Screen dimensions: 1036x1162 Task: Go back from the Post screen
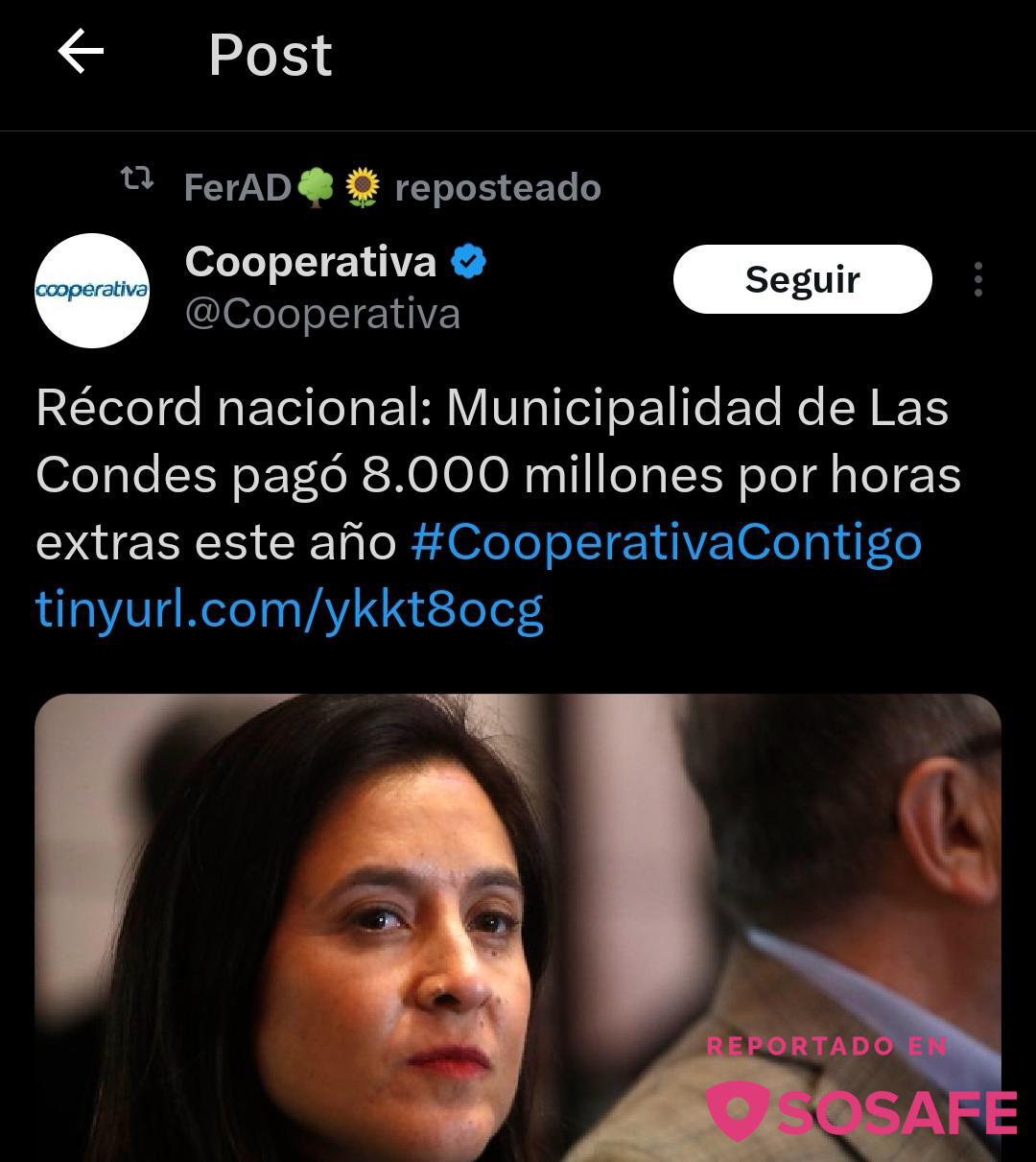(81, 52)
